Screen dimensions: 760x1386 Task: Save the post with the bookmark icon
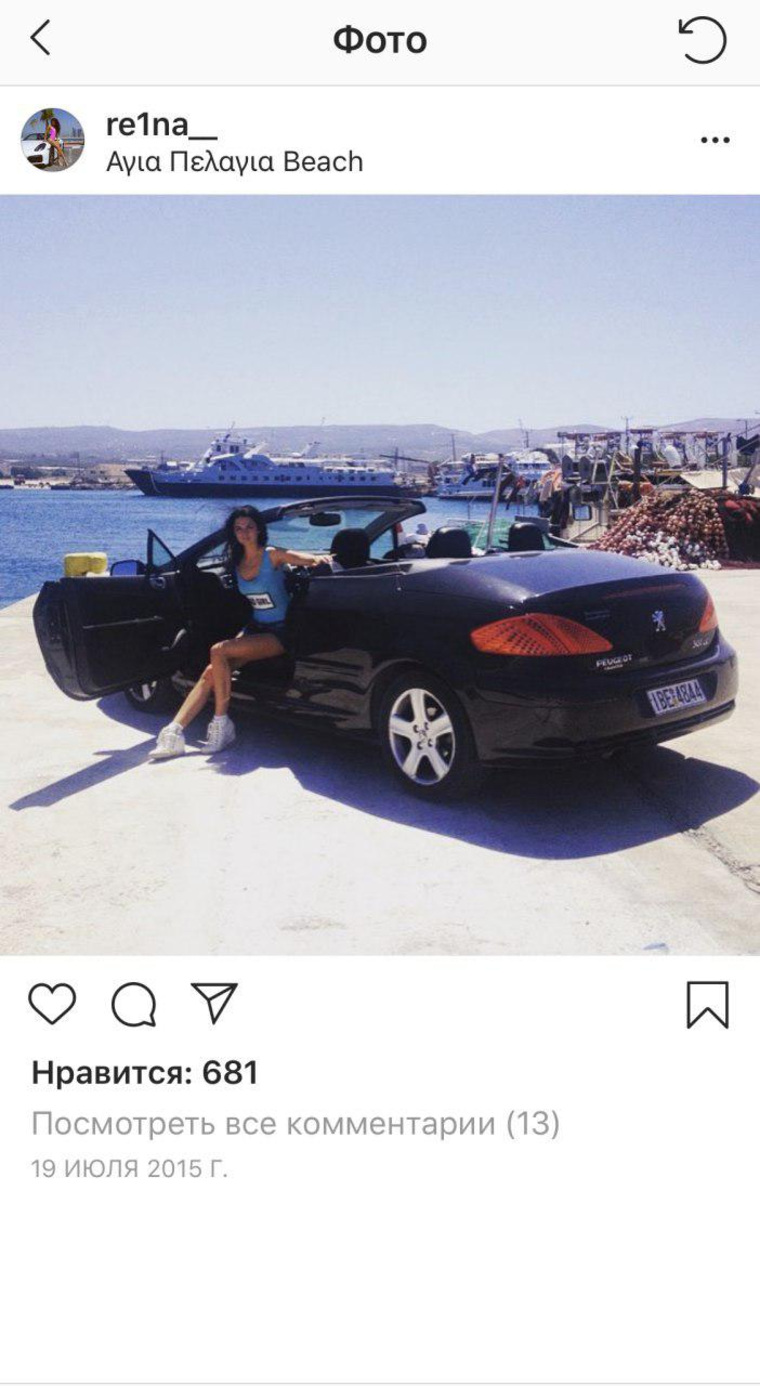pos(707,1004)
